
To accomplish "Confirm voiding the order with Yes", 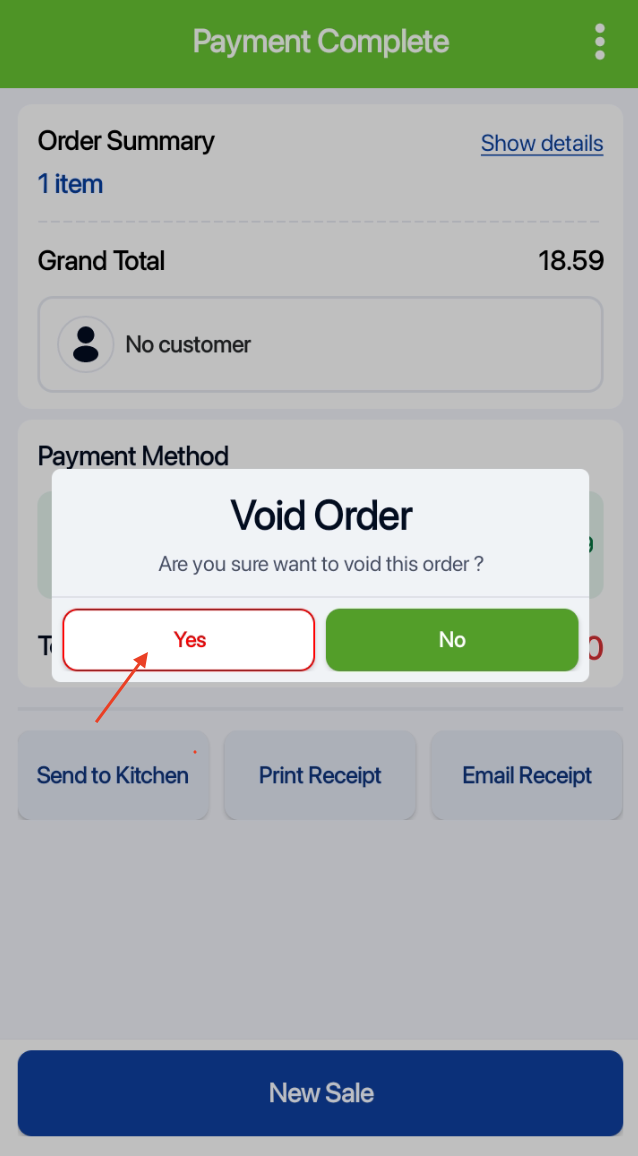I will [189, 640].
